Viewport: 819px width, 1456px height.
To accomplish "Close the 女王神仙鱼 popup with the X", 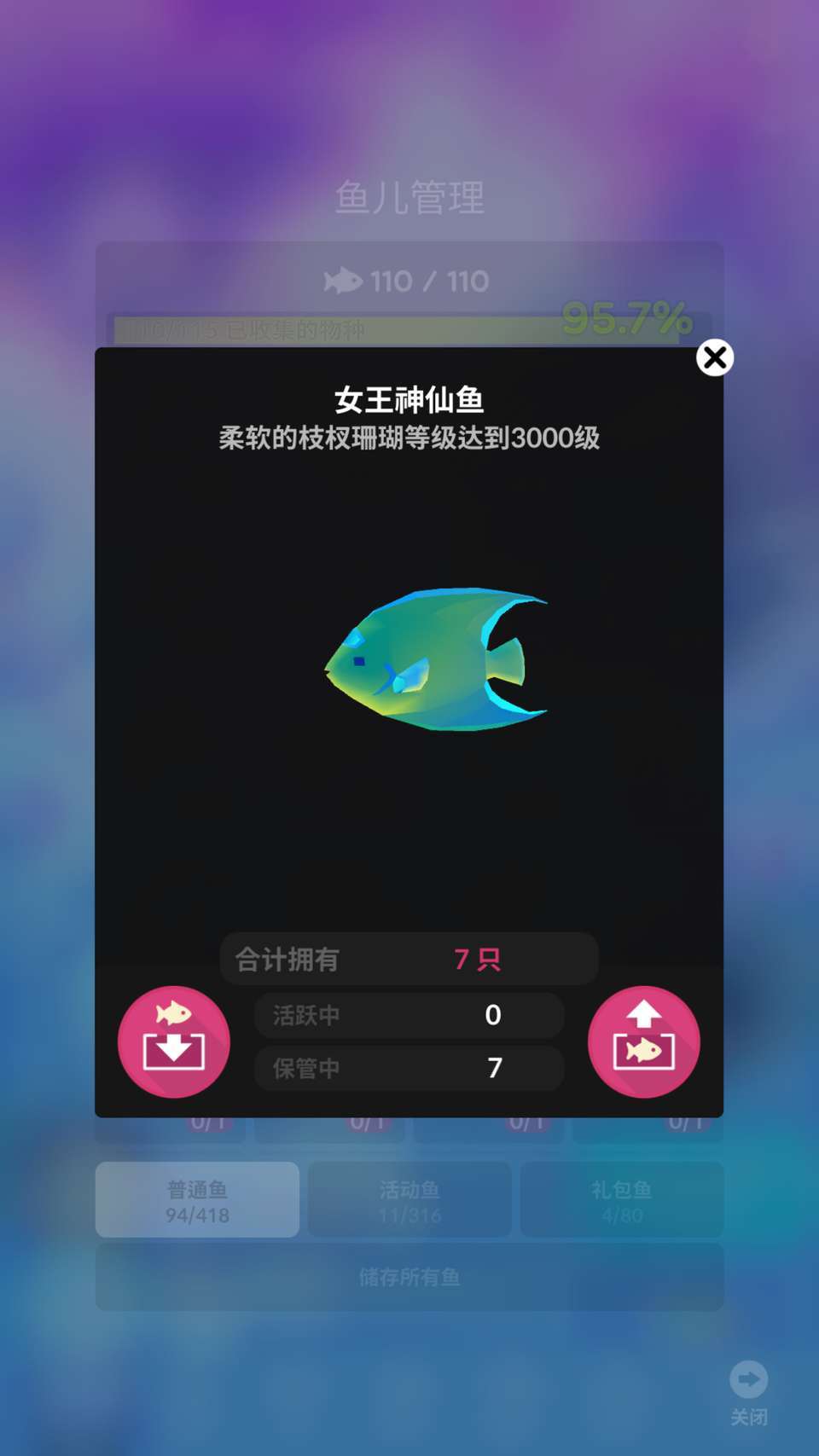I will coord(714,358).
